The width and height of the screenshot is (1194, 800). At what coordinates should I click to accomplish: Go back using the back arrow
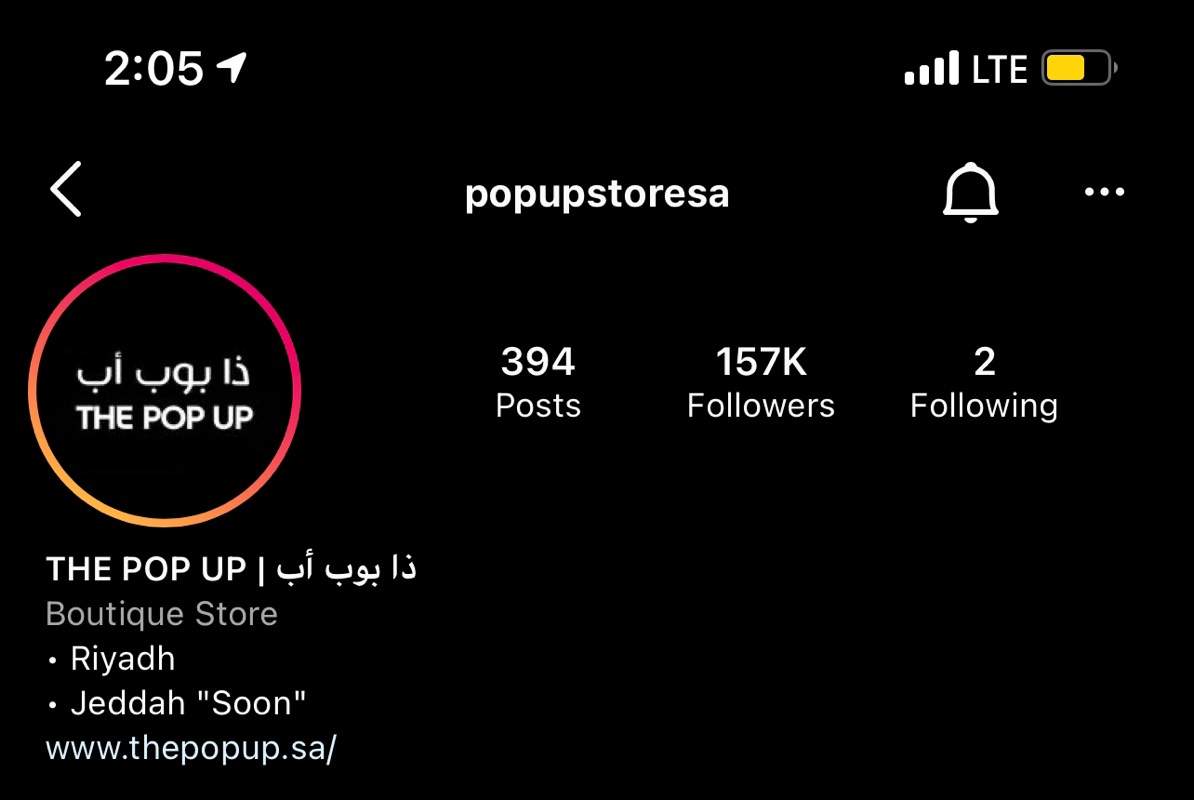click(x=66, y=190)
